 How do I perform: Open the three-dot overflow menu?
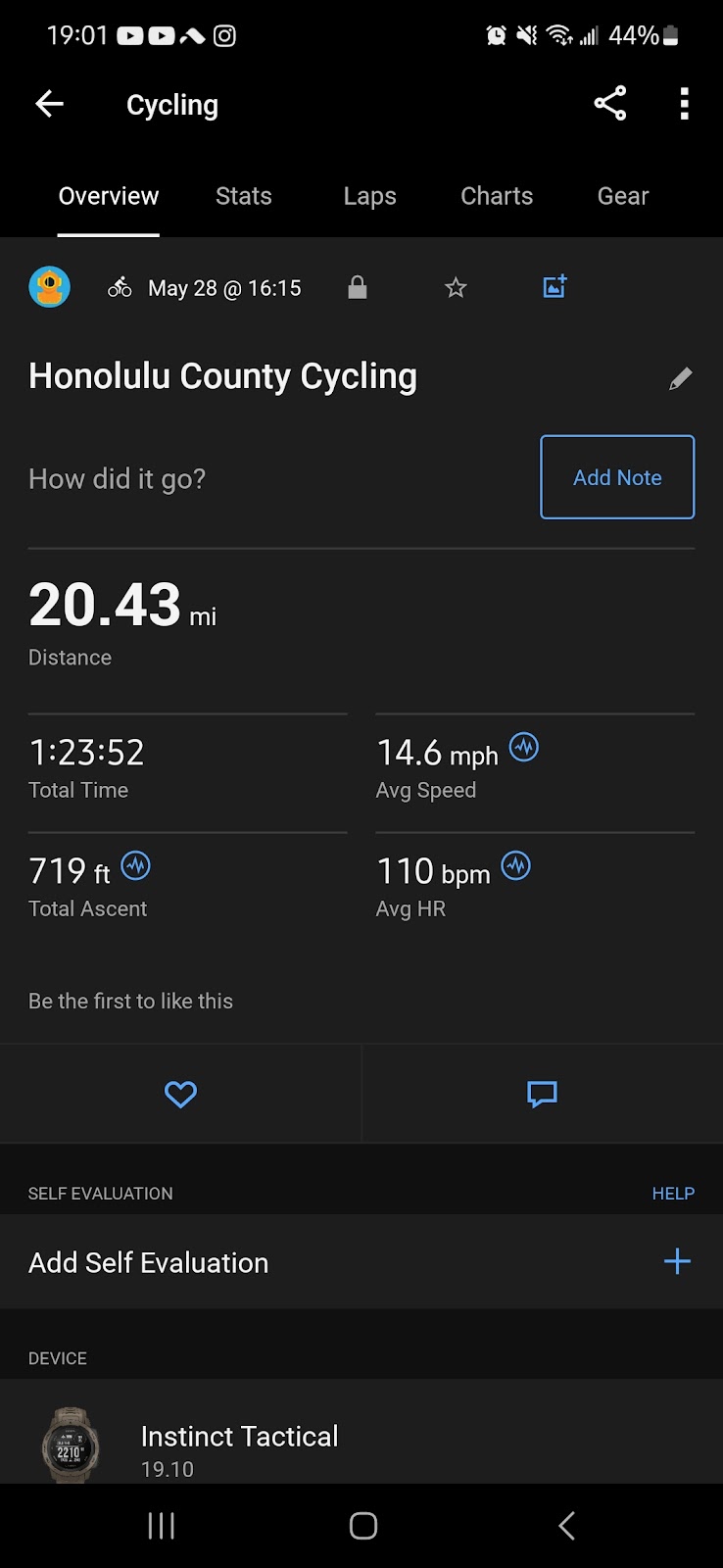(x=684, y=103)
